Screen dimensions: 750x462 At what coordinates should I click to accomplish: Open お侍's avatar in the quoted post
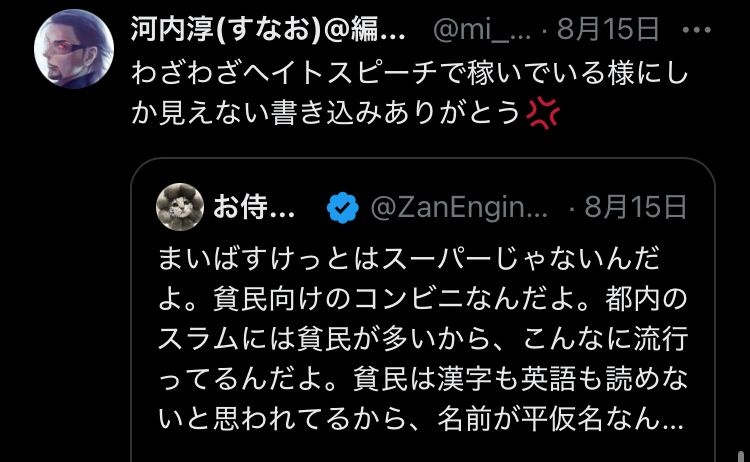[180, 207]
